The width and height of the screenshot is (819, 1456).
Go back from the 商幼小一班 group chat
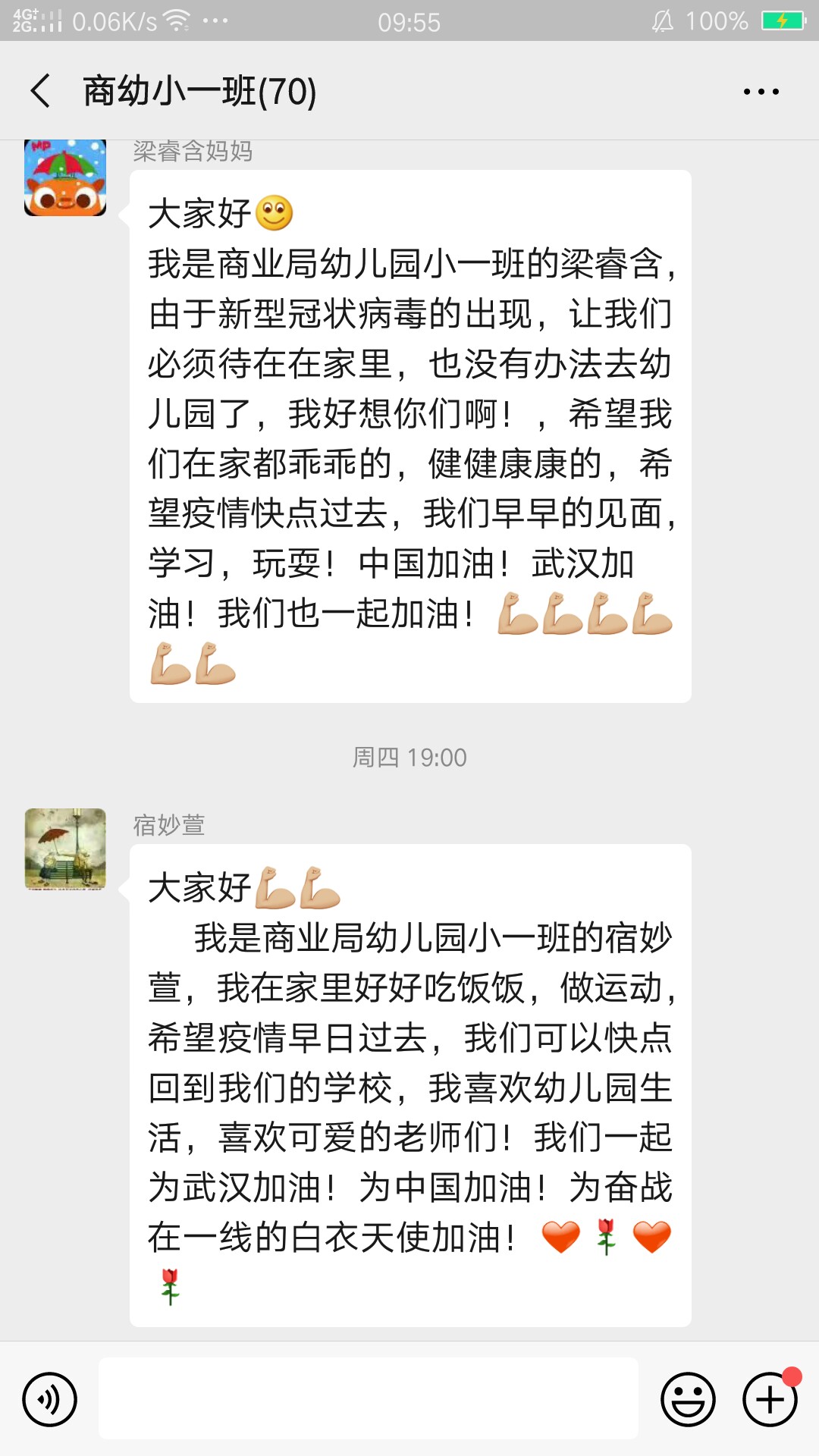tap(41, 91)
